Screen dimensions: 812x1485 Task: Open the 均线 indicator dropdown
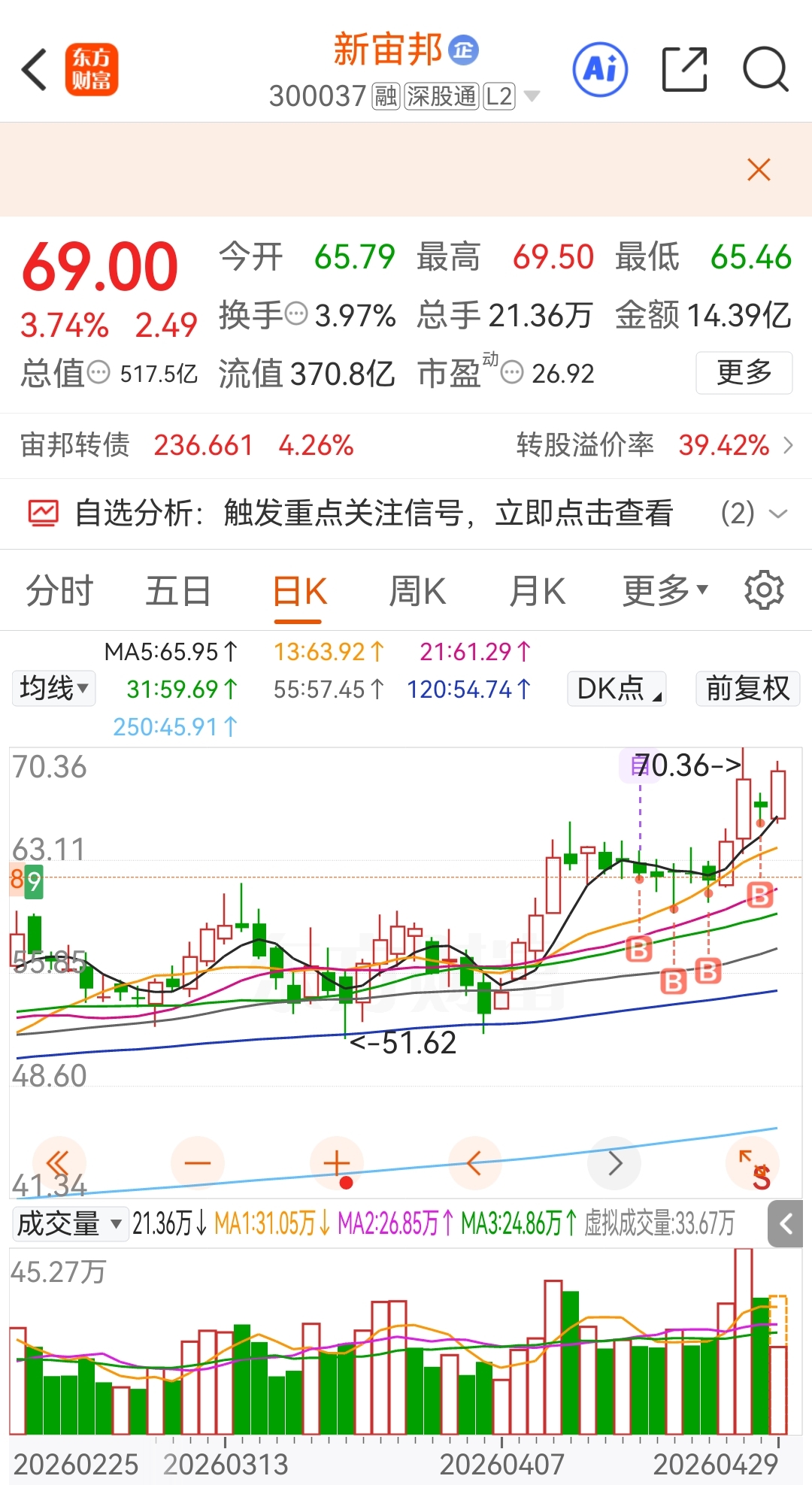tap(53, 688)
